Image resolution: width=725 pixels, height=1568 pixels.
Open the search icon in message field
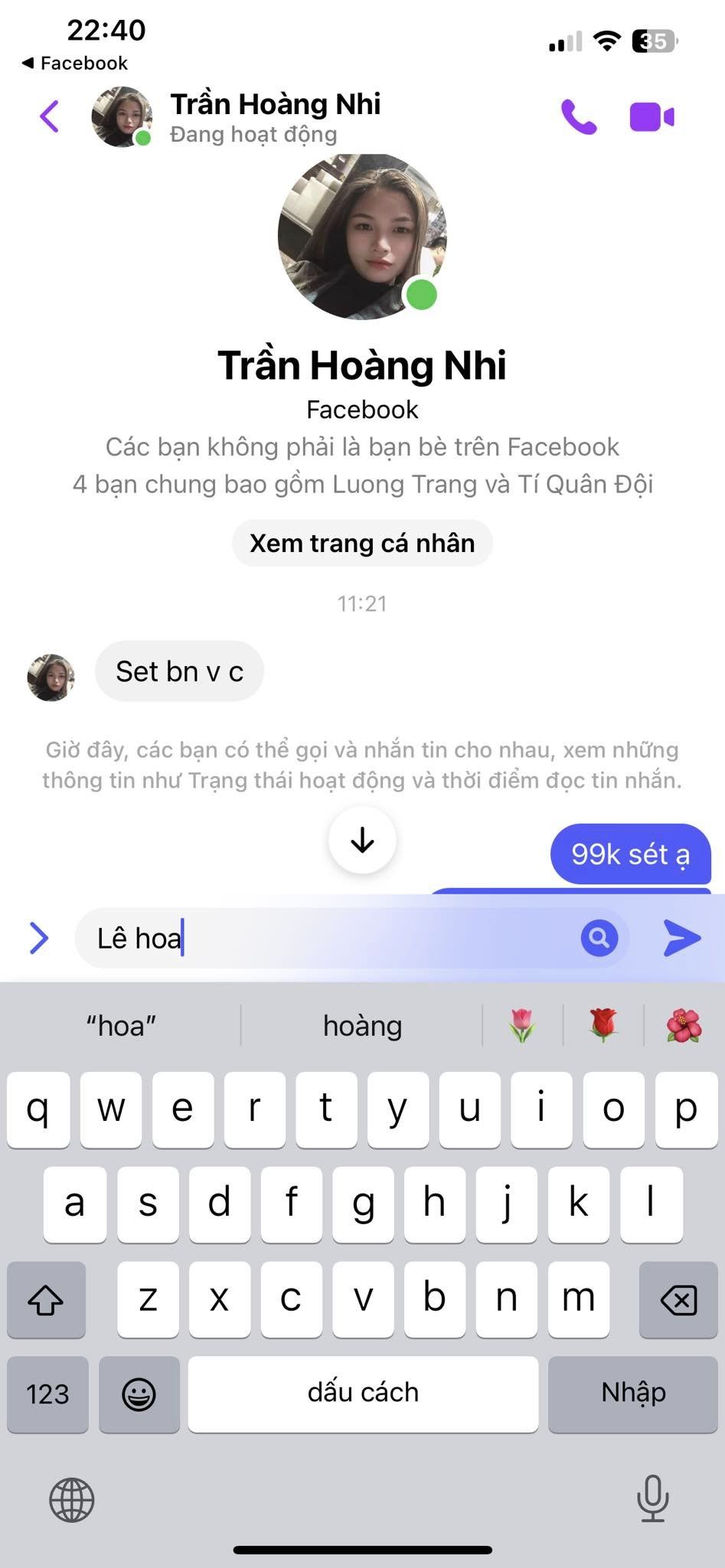(599, 938)
